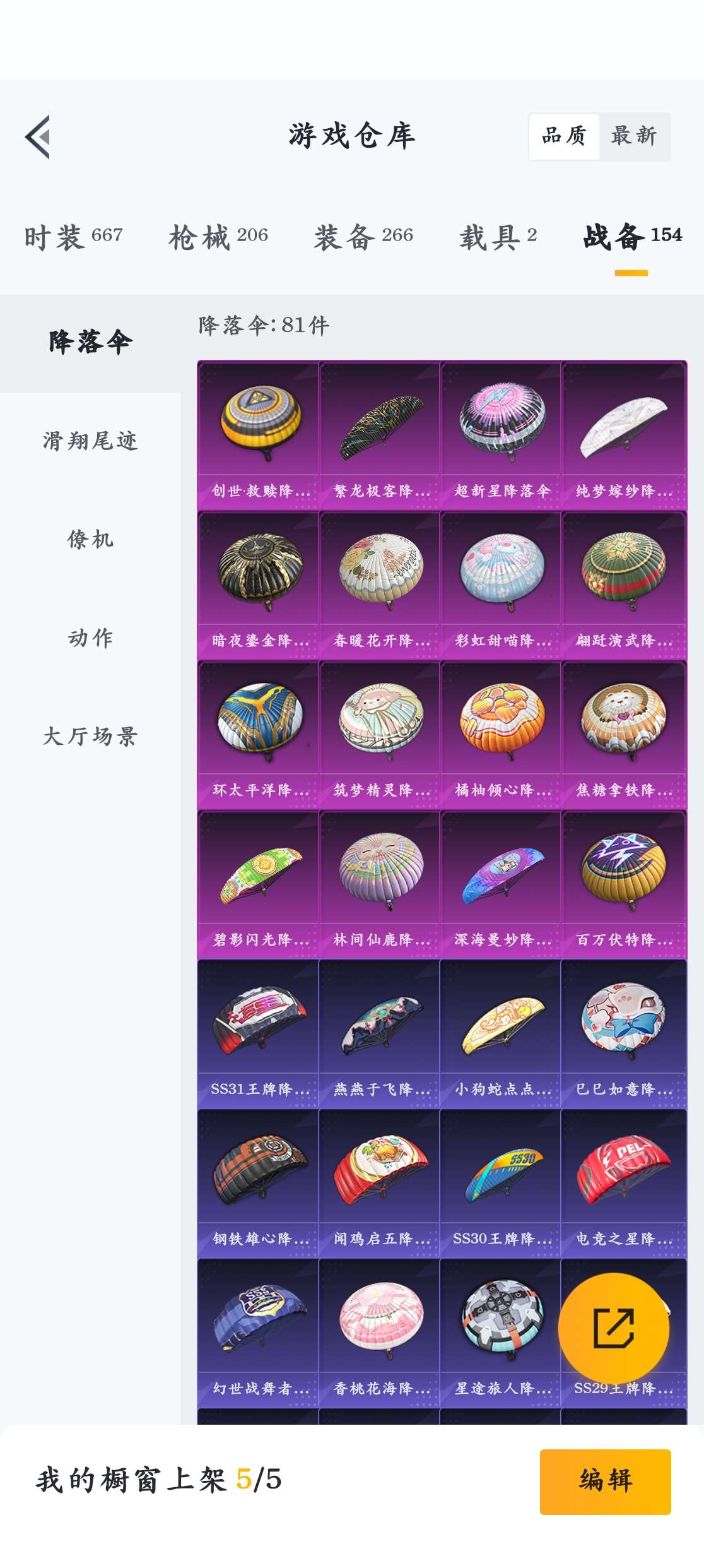
Task: Open the 电竞之星 parachute item
Action: (x=623, y=1182)
